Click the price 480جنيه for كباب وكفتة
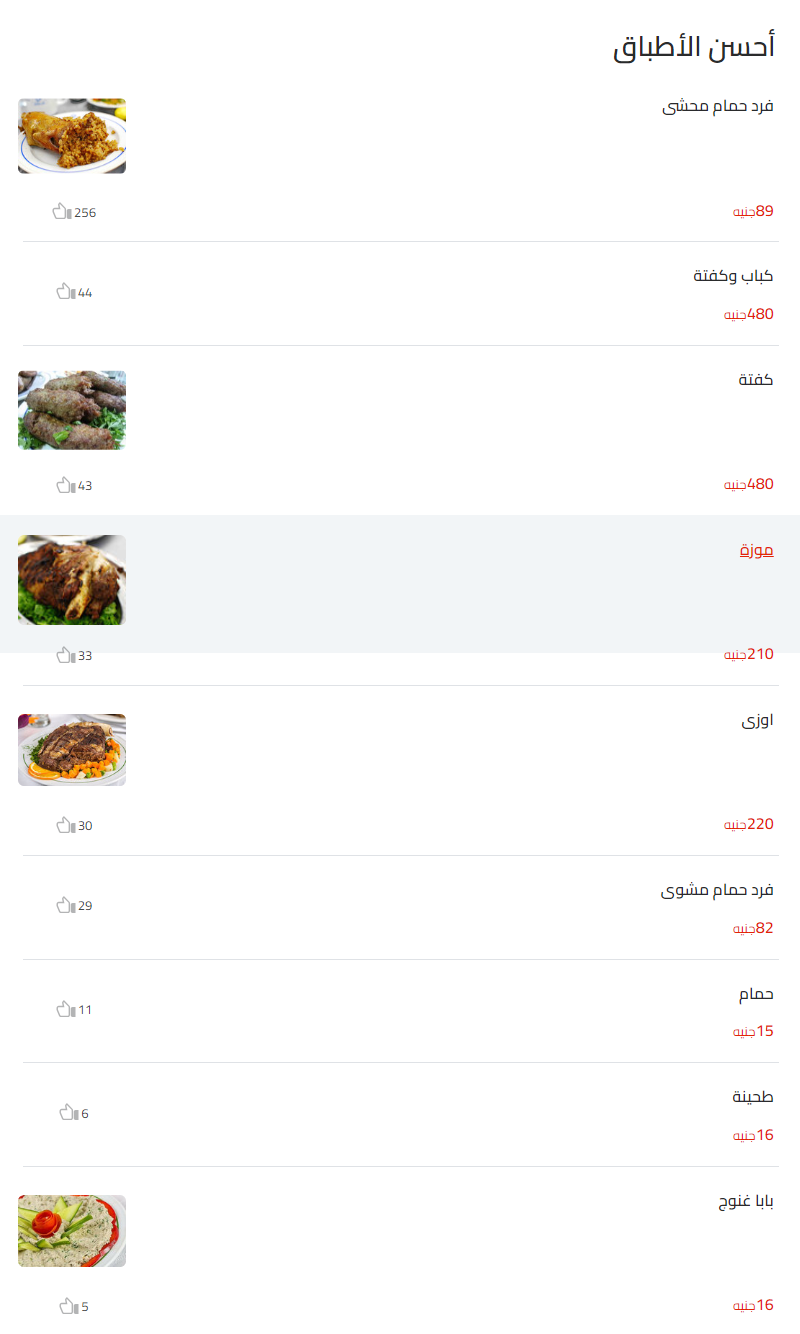Screen dimensions: 800x1334 pyautogui.click(x=747, y=313)
